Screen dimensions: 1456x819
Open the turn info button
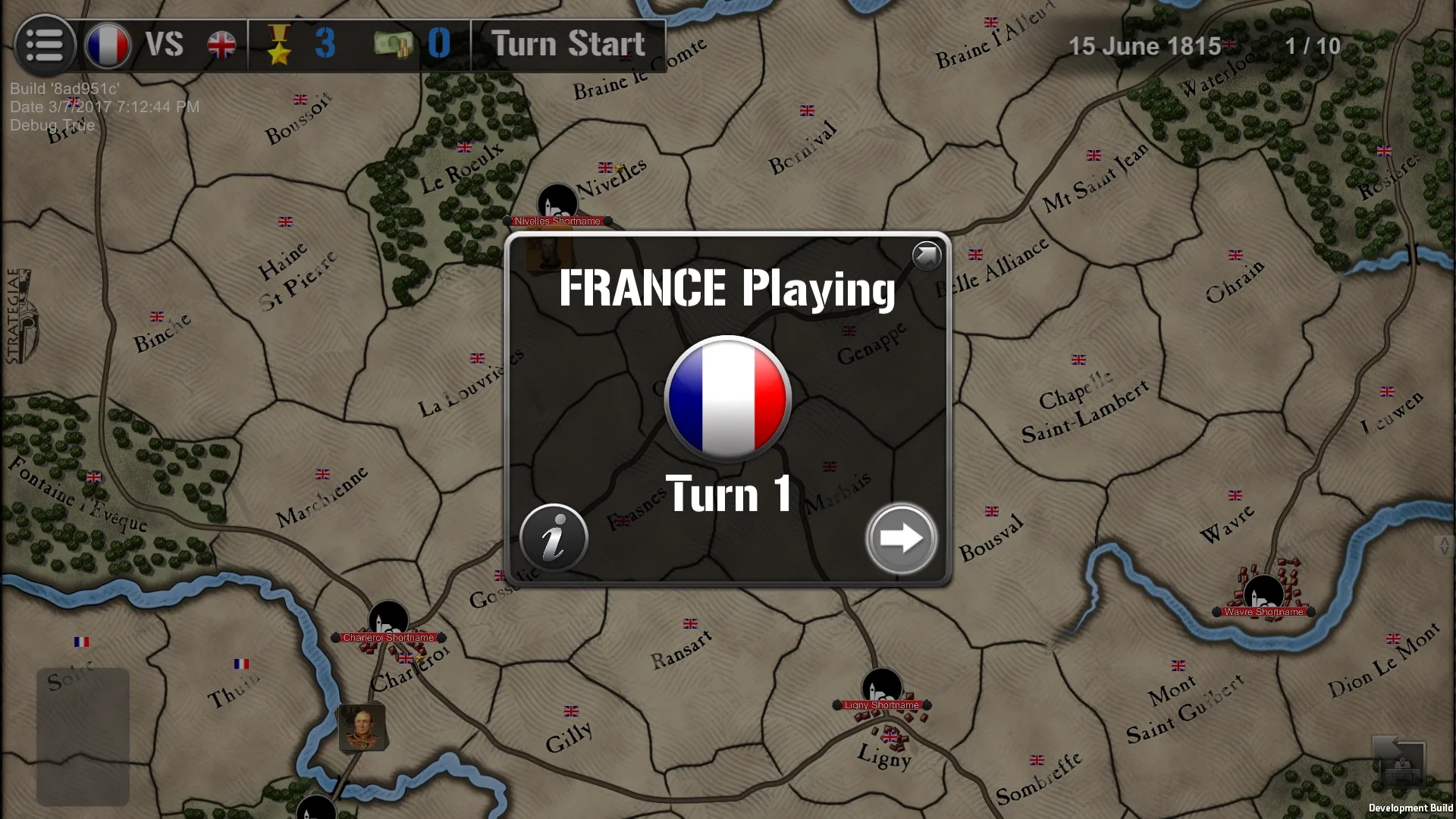(554, 538)
